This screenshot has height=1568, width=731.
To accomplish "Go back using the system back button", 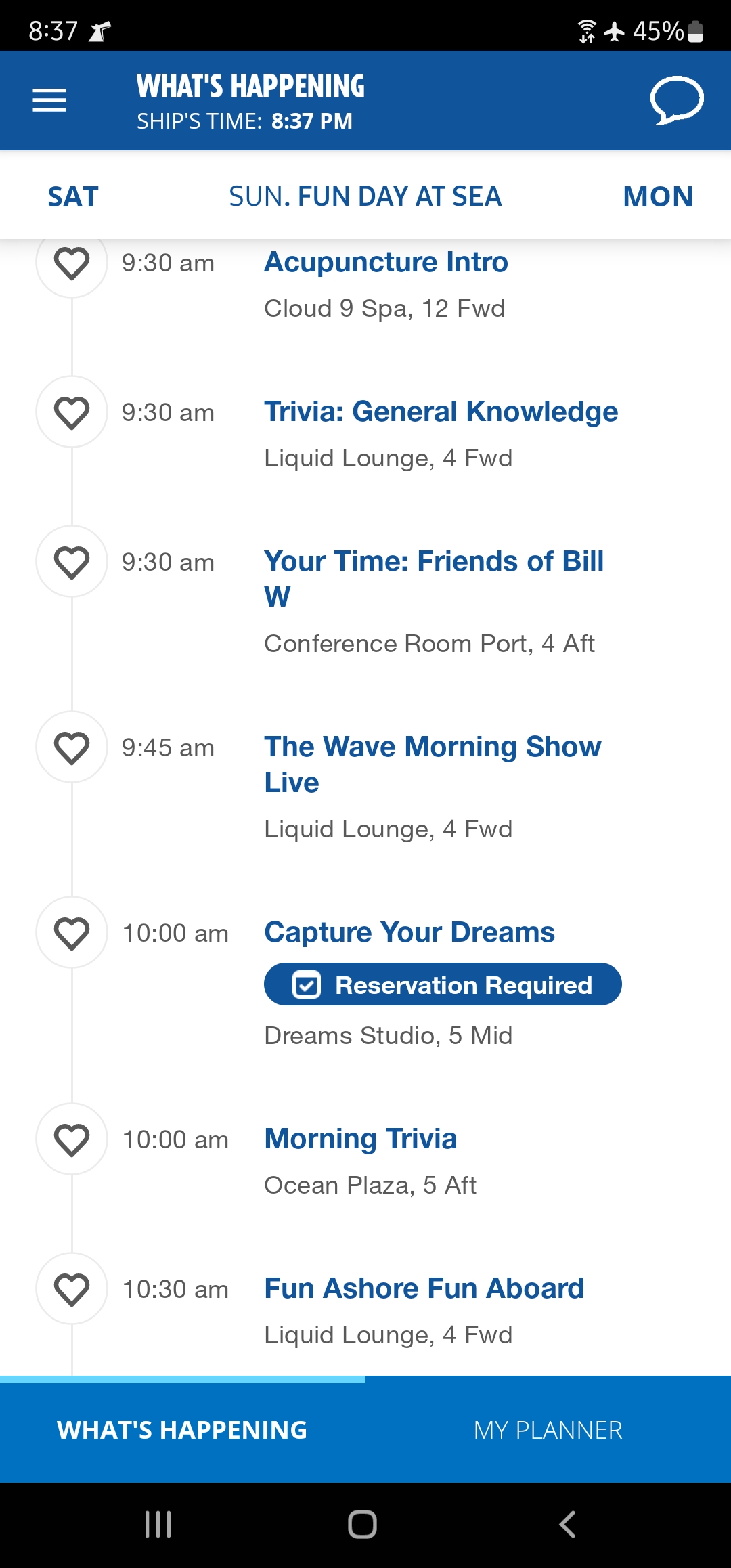I will tap(567, 1525).
